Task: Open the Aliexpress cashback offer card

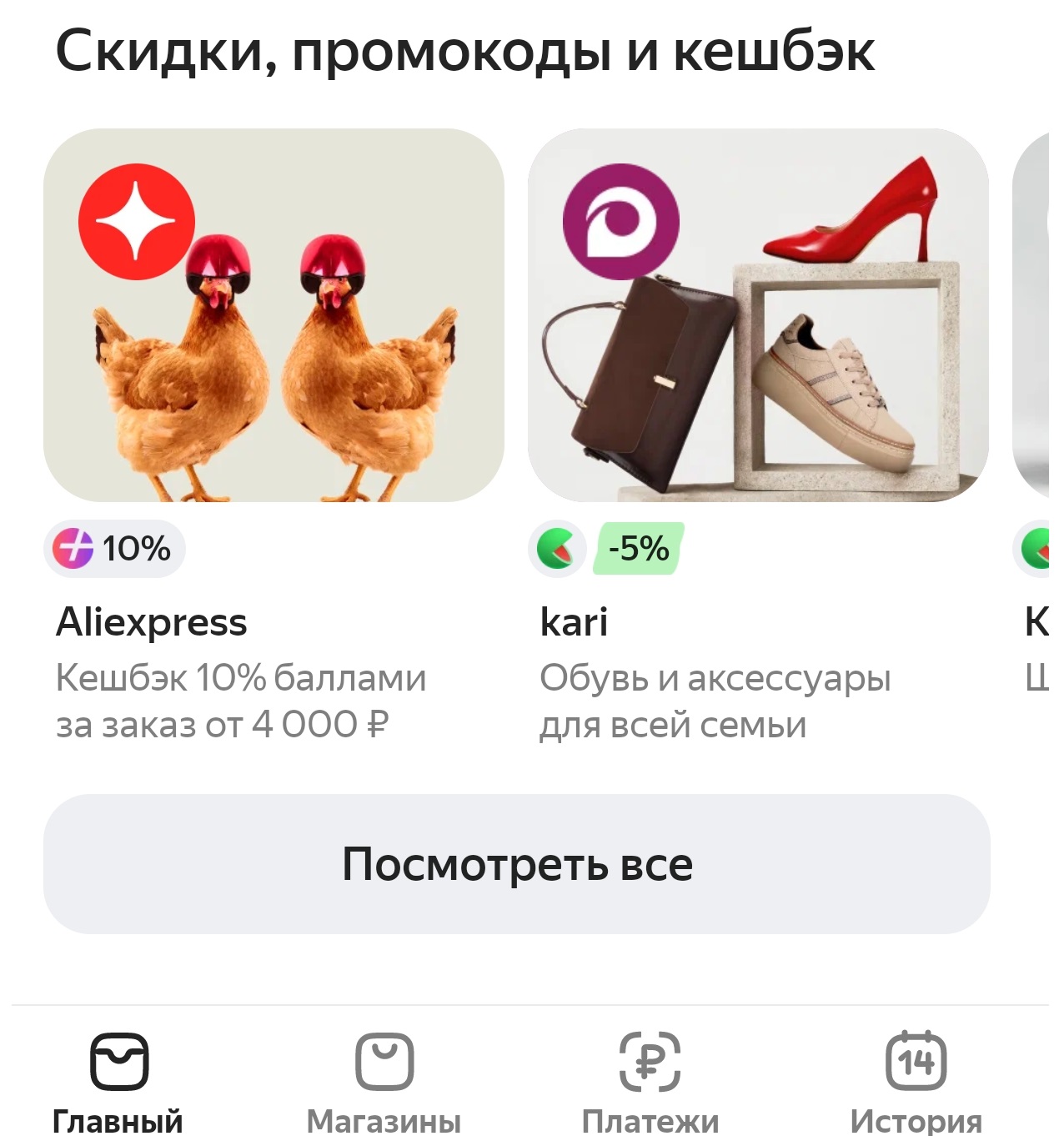Action: (x=274, y=315)
